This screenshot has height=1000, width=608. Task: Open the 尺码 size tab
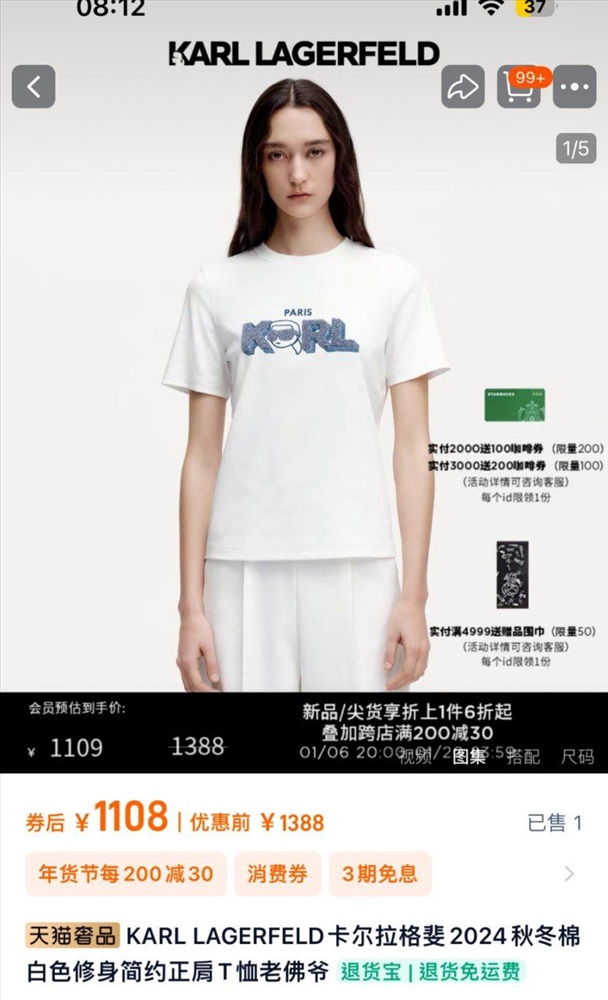coord(577,756)
